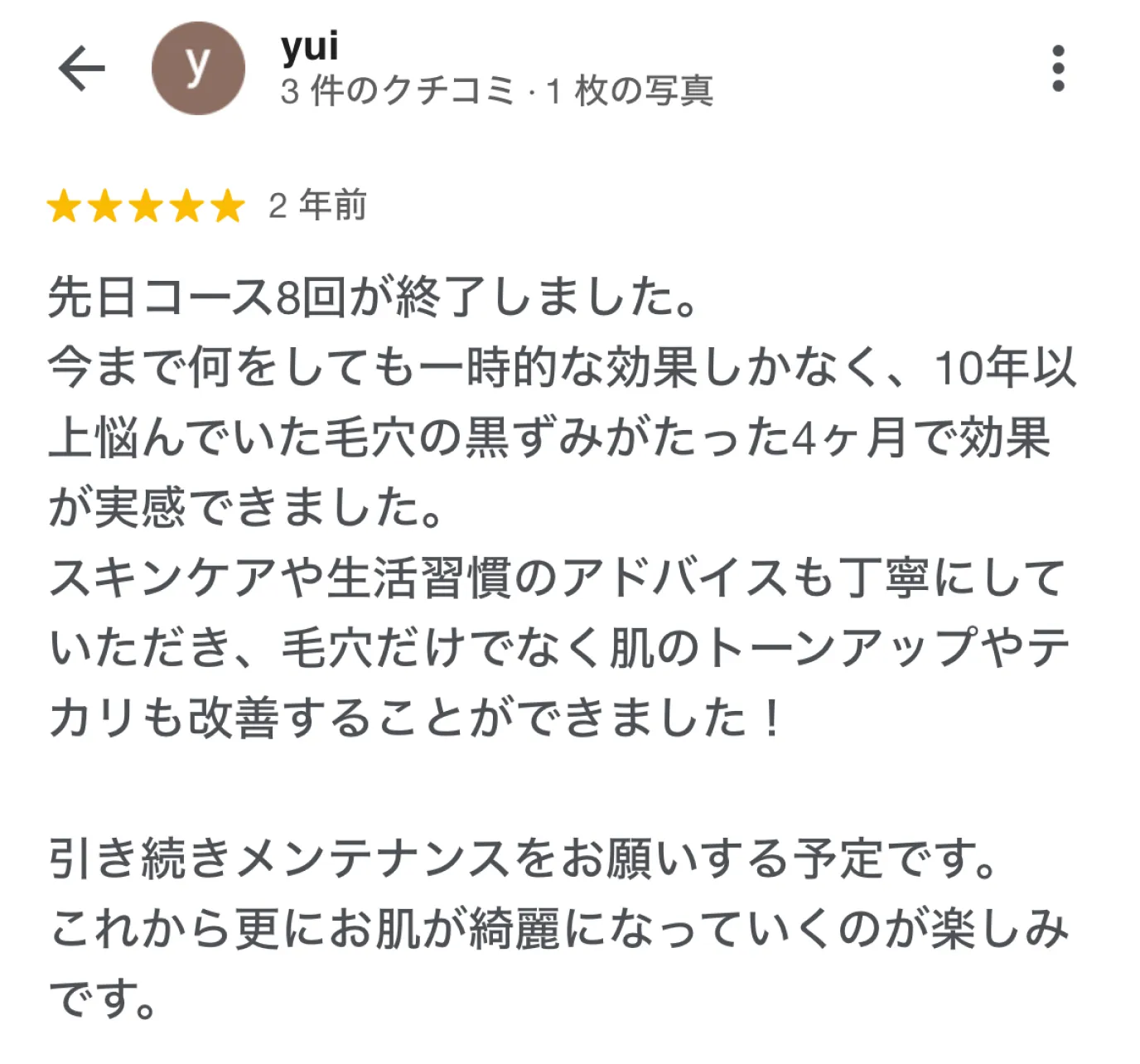Go back using the arrow icon

pos(82,69)
